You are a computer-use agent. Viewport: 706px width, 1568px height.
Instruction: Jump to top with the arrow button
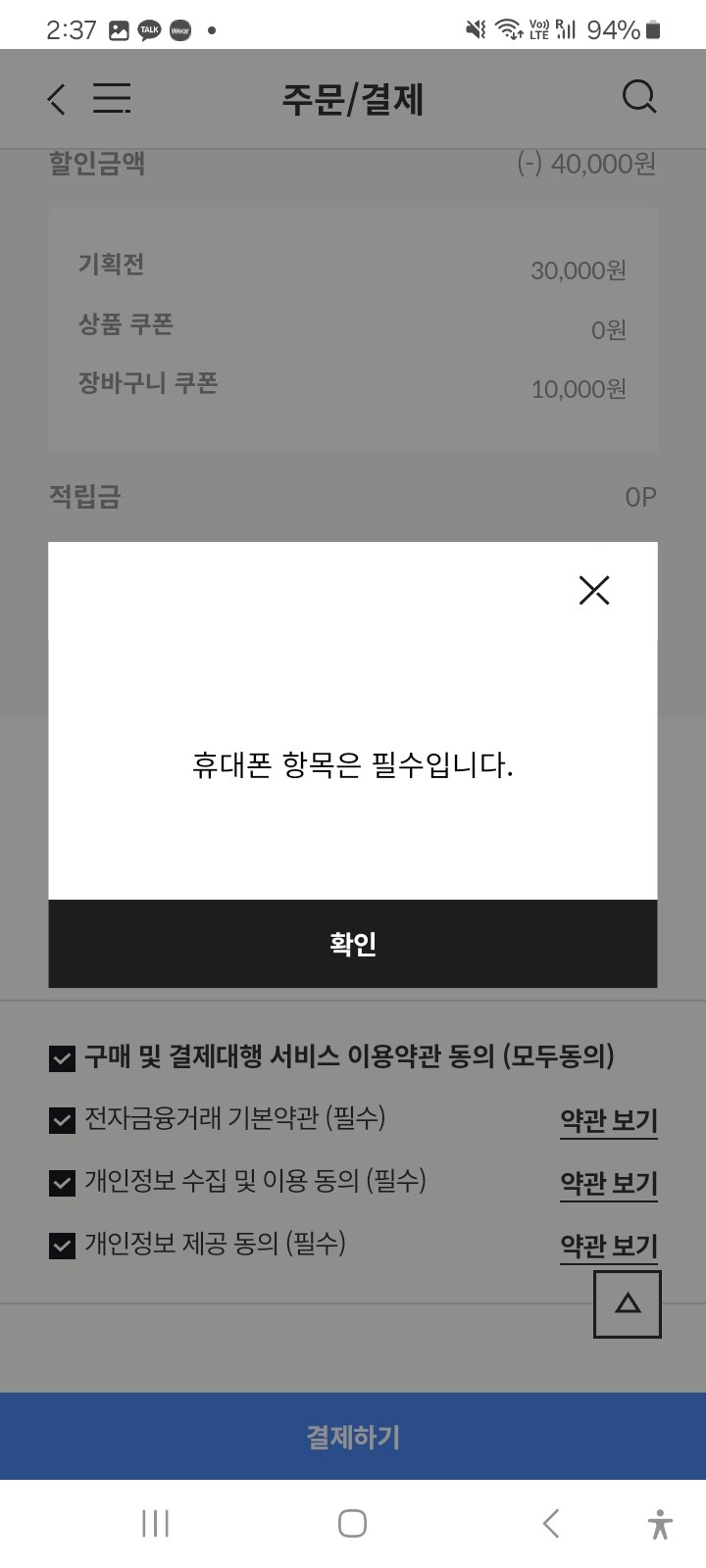628,1303
